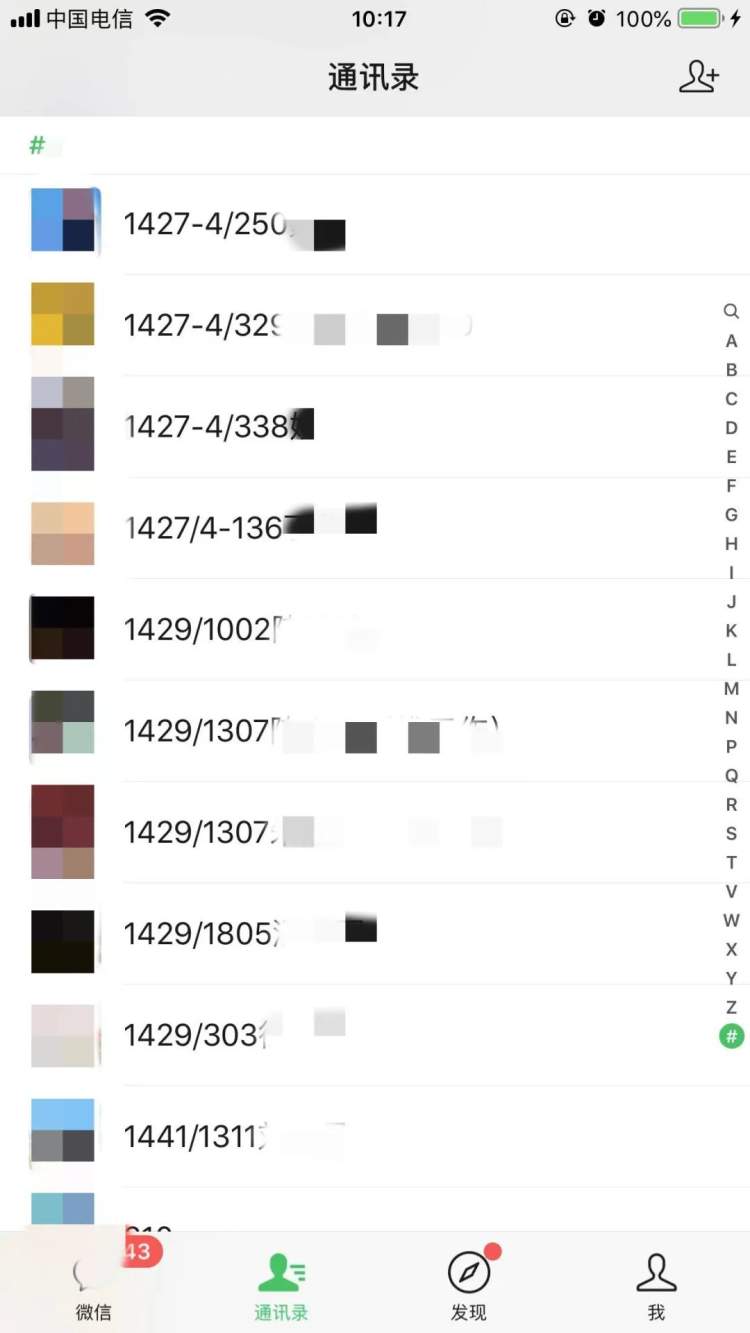Screen dimensions: 750x1333
Task: Jump to letter M in the index
Action: 731,689
